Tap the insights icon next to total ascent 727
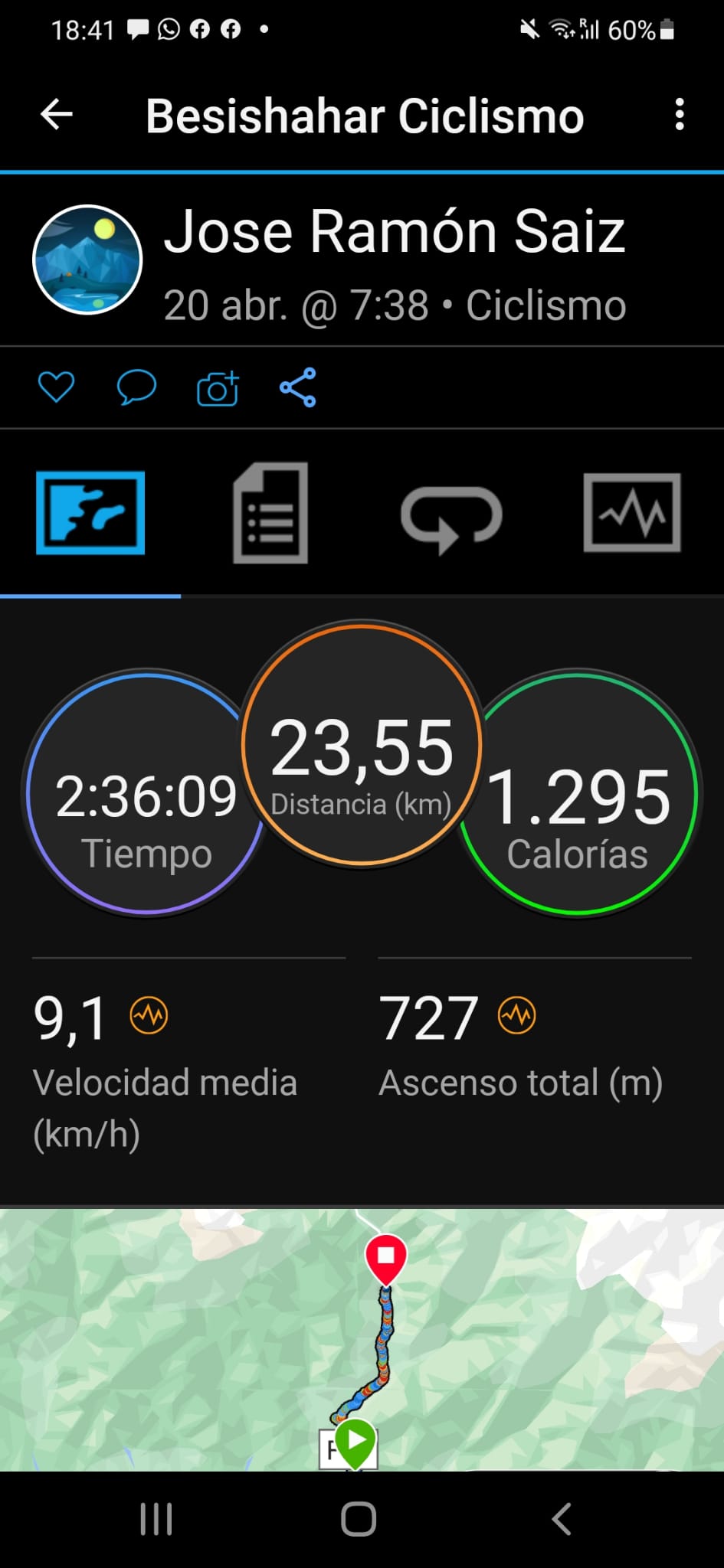 (517, 1016)
